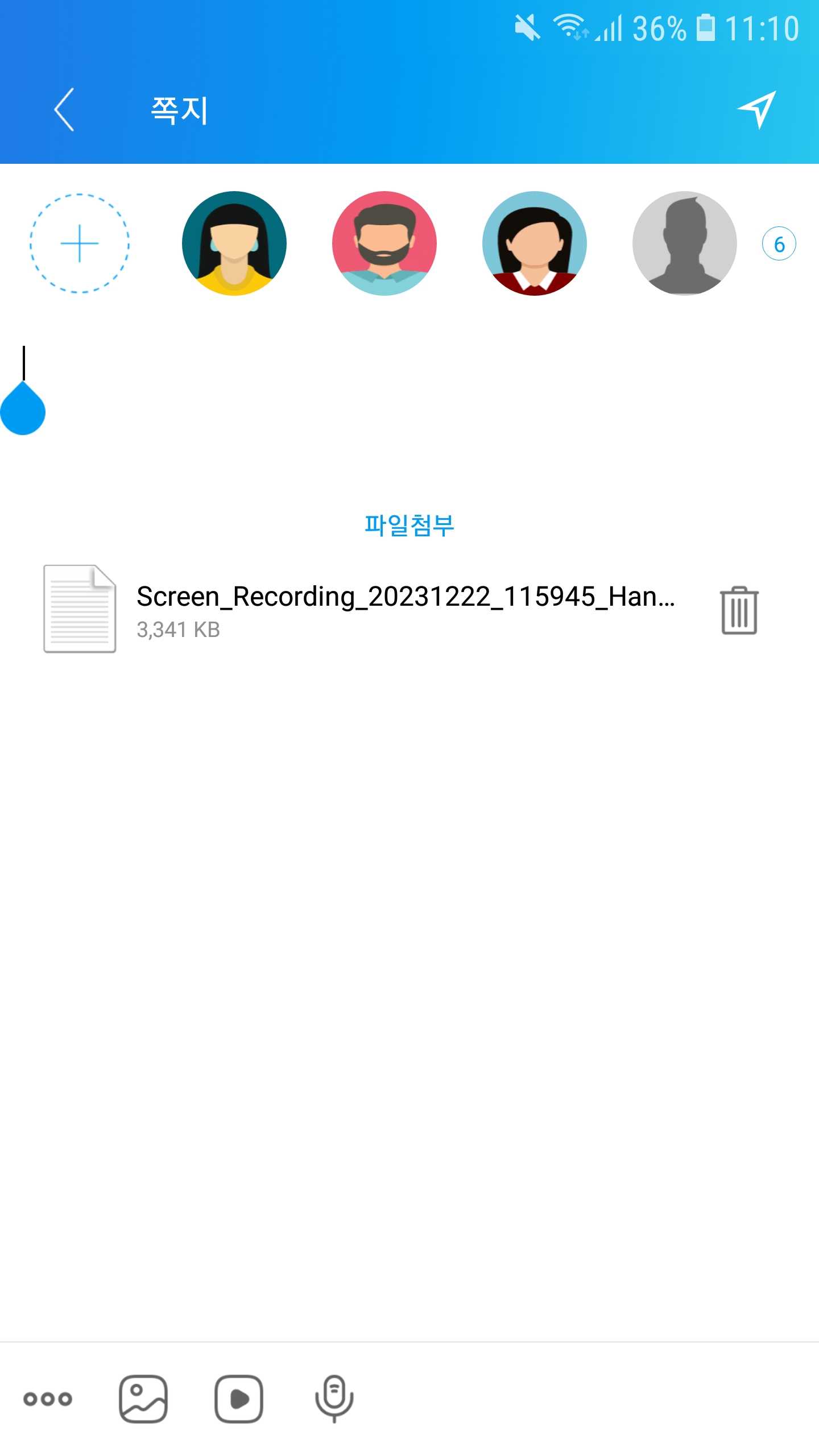Select the bearded man avatar
Screen dimensions: 819x1456
pyautogui.click(x=384, y=243)
